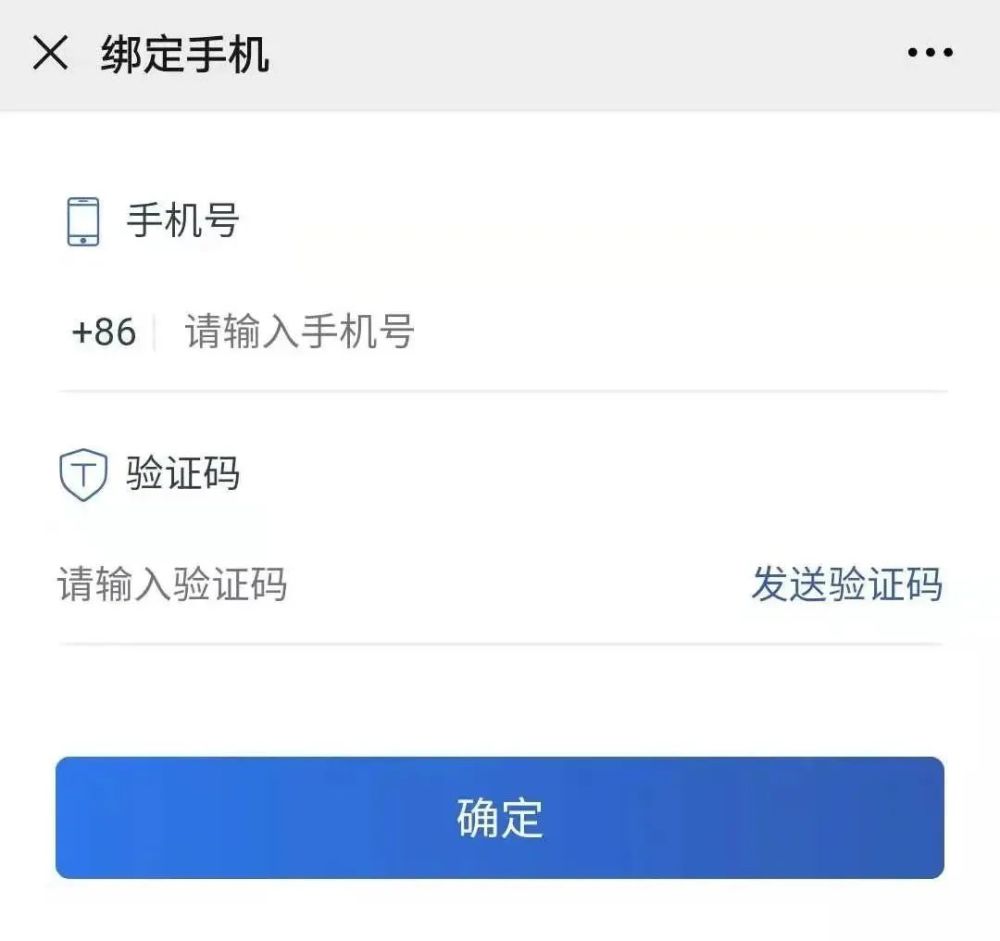The width and height of the screenshot is (1000, 941).
Task: Close the 绑定手机 page
Action: (x=50, y=53)
